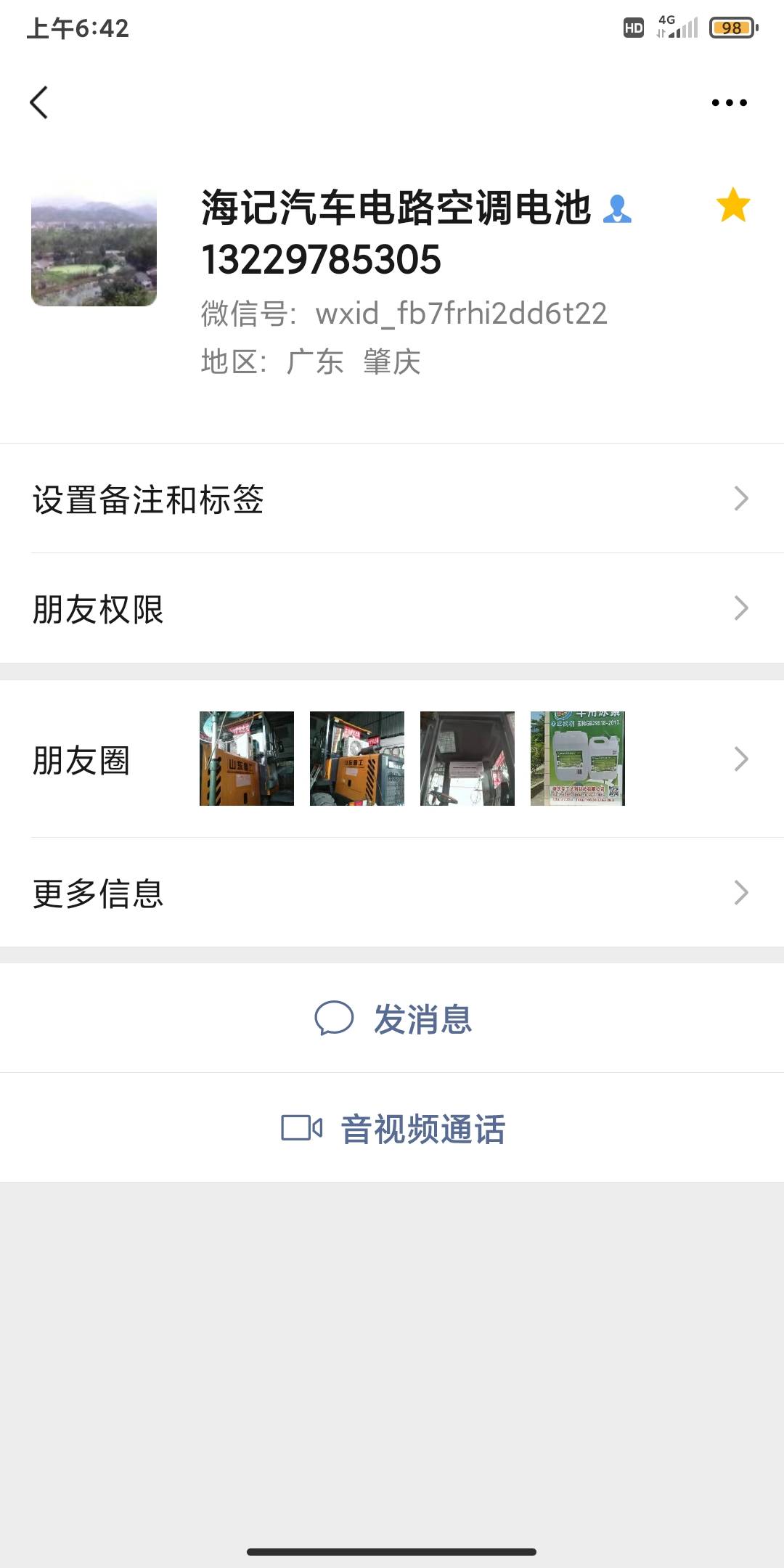This screenshot has height=1568, width=784.
Task: Start 音视频通话 call
Action: [392, 1128]
